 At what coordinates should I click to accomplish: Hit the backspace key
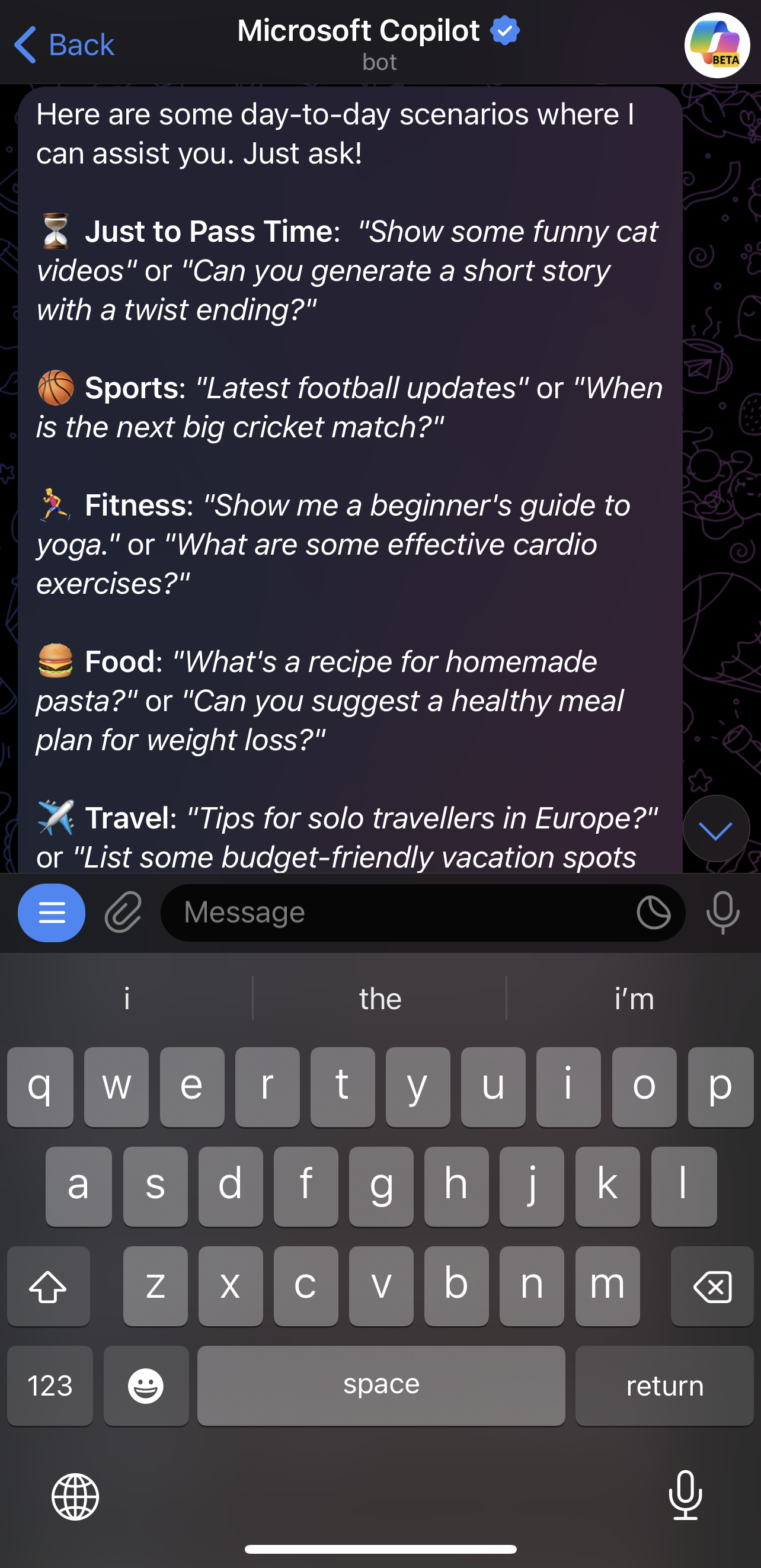click(712, 1285)
